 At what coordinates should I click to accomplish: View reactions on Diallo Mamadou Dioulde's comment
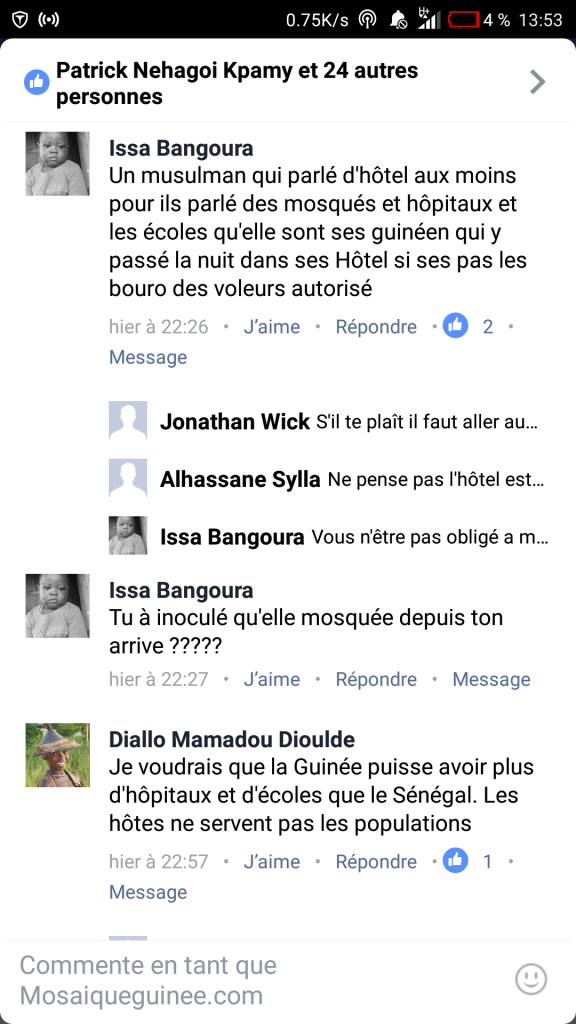click(x=468, y=861)
